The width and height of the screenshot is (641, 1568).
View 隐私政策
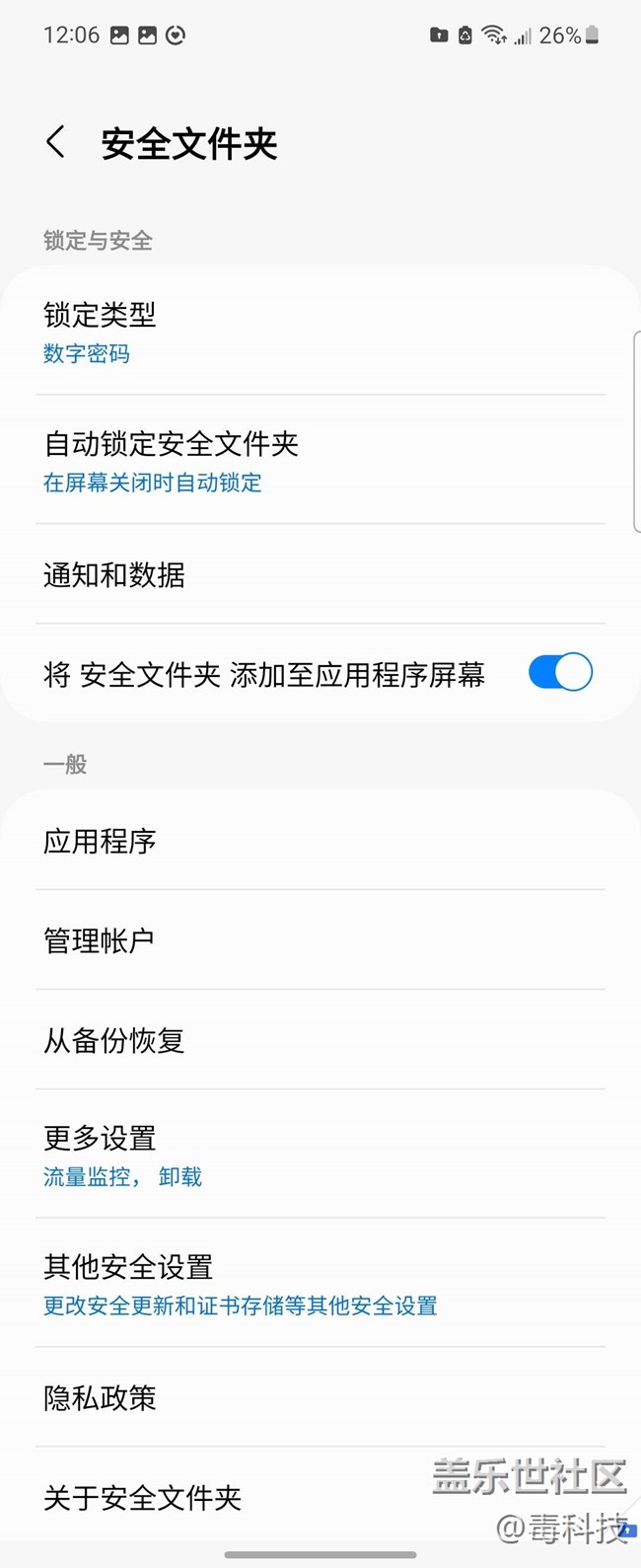[320, 1397]
